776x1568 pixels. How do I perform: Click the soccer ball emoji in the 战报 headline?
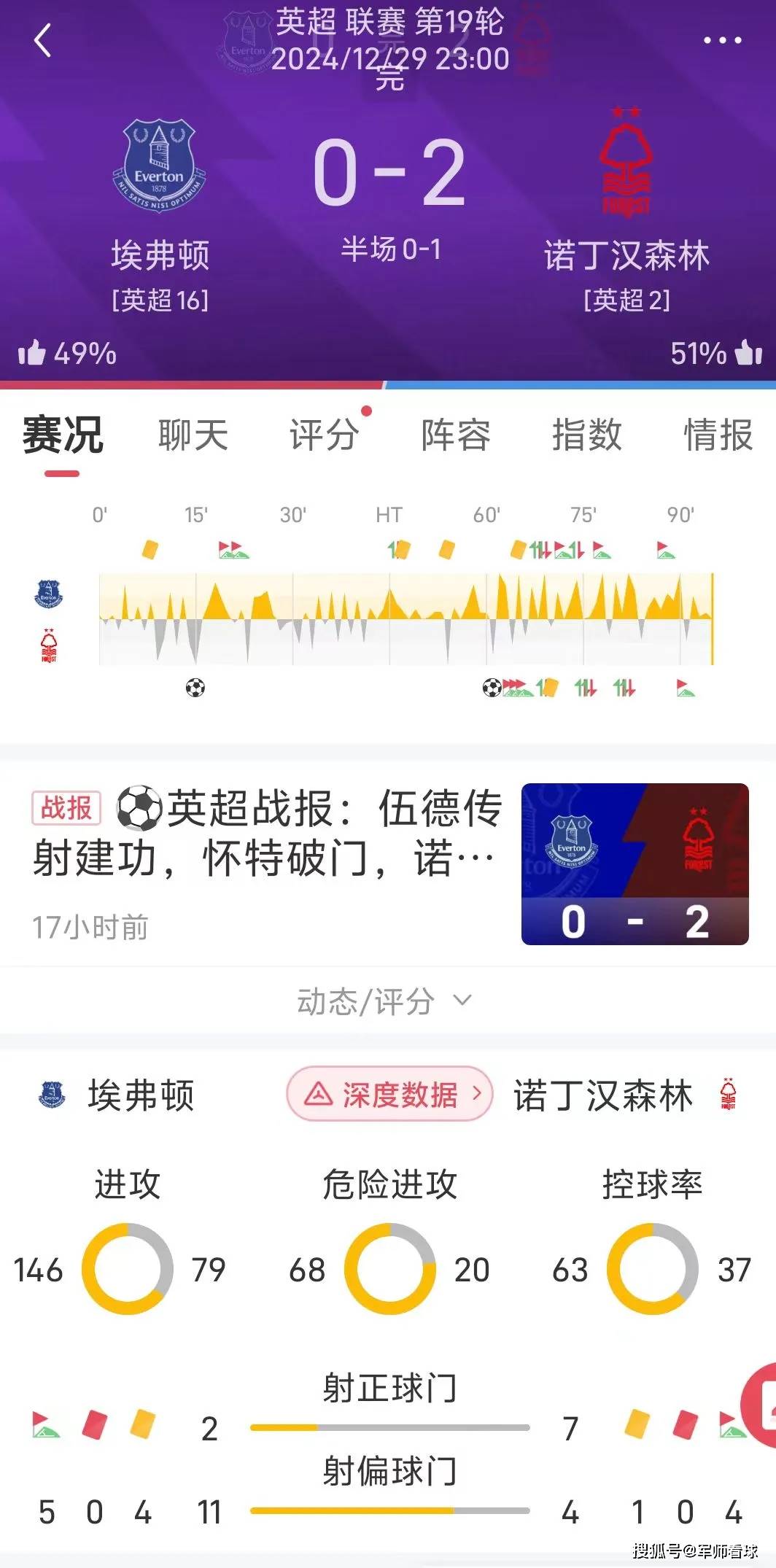139,808
